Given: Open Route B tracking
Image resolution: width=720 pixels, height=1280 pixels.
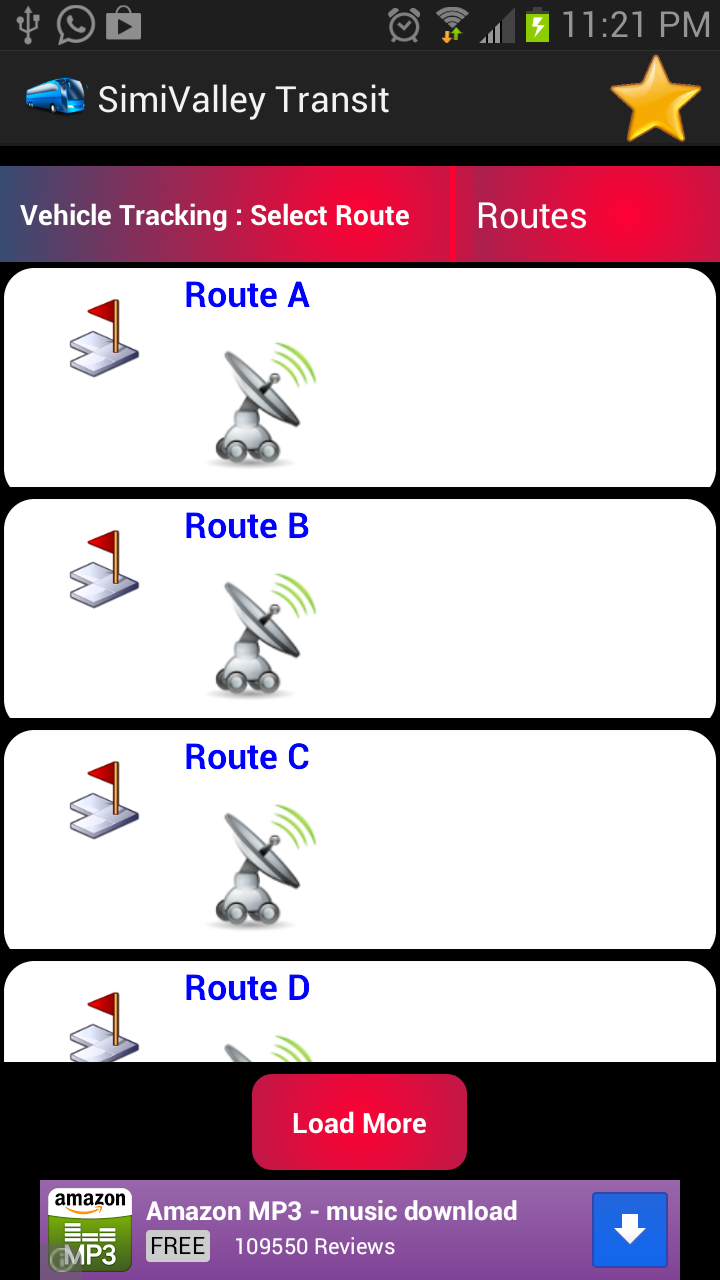Looking at the screenshot, I should (x=246, y=526).
